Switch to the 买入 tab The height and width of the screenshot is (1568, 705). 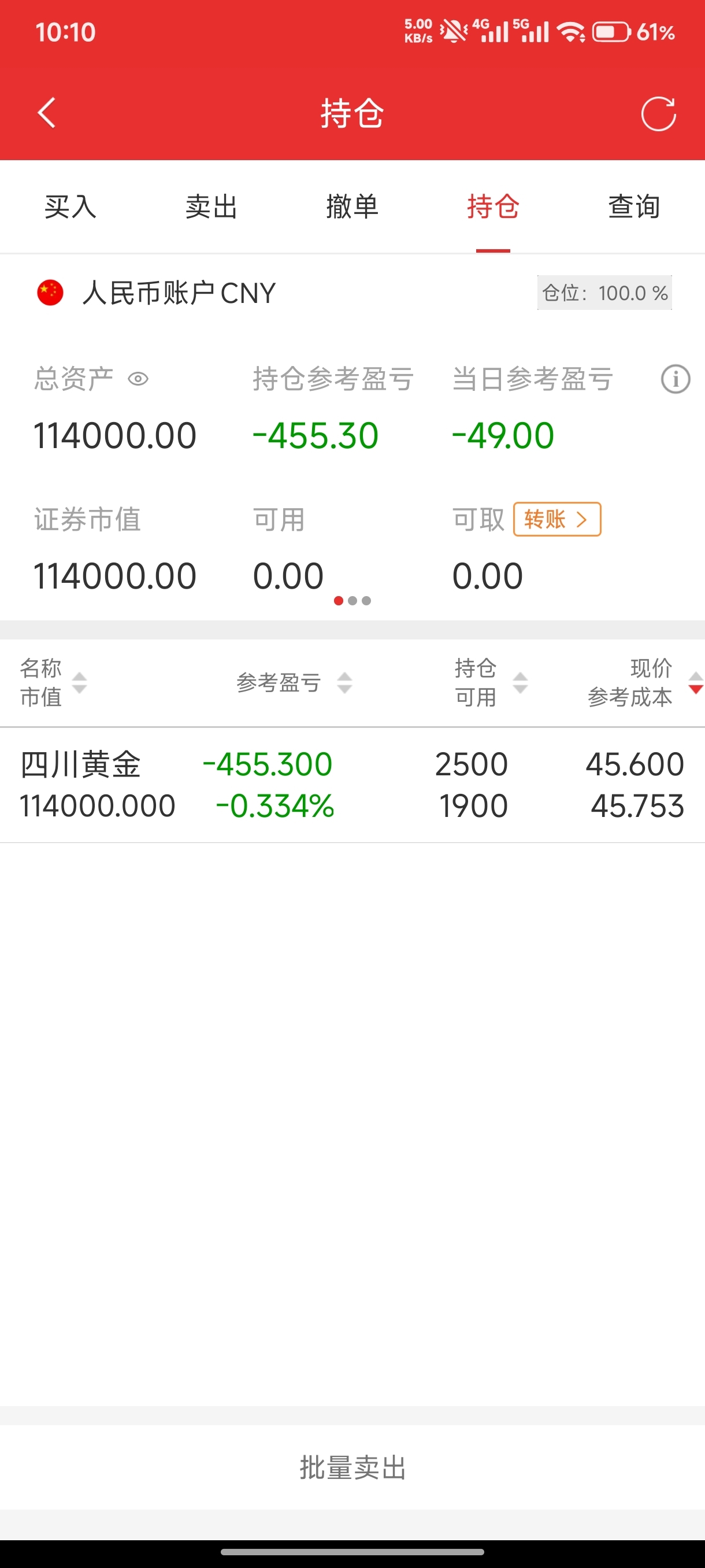[x=70, y=207]
